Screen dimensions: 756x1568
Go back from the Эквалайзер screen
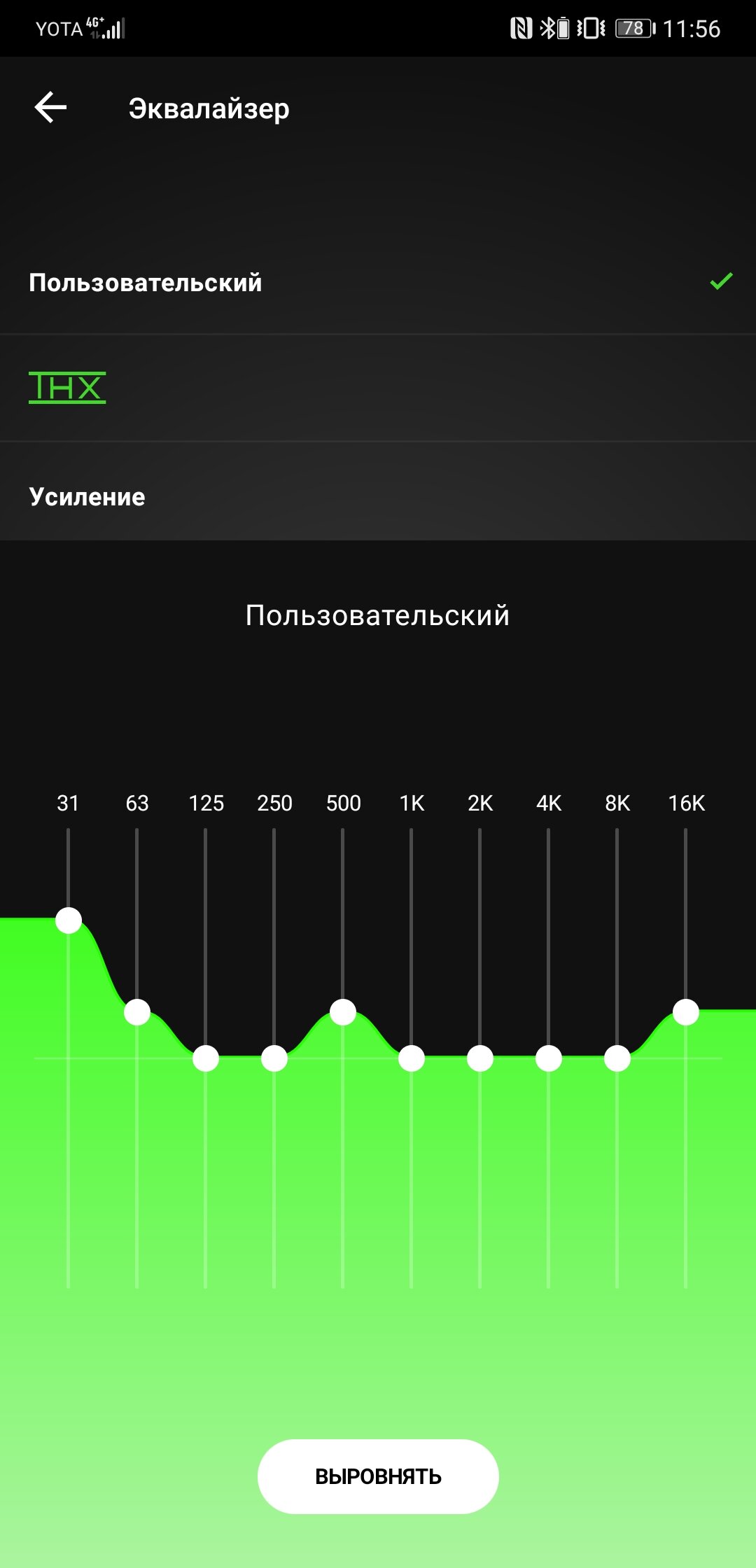click(50, 108)
